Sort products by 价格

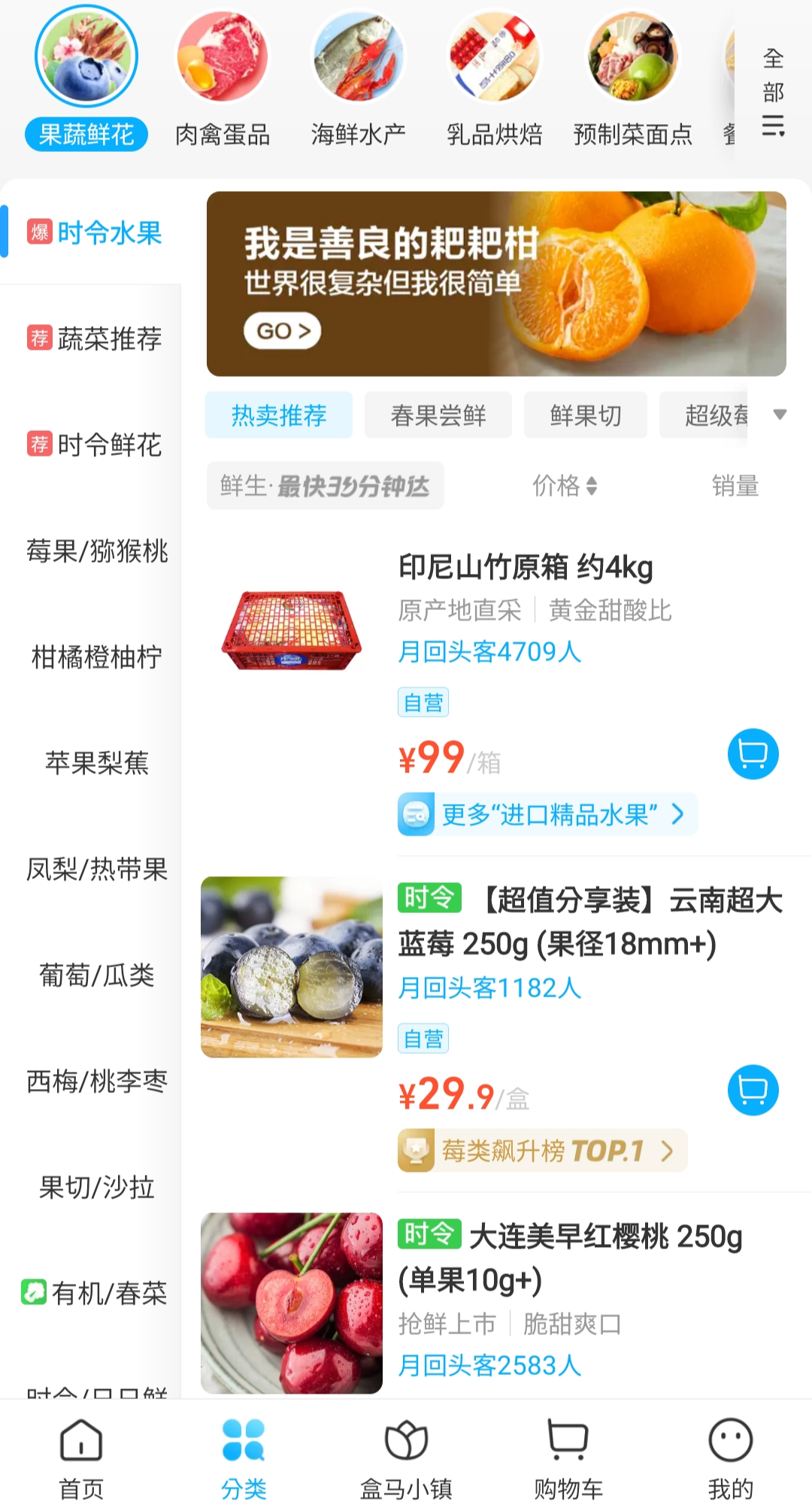565,486
